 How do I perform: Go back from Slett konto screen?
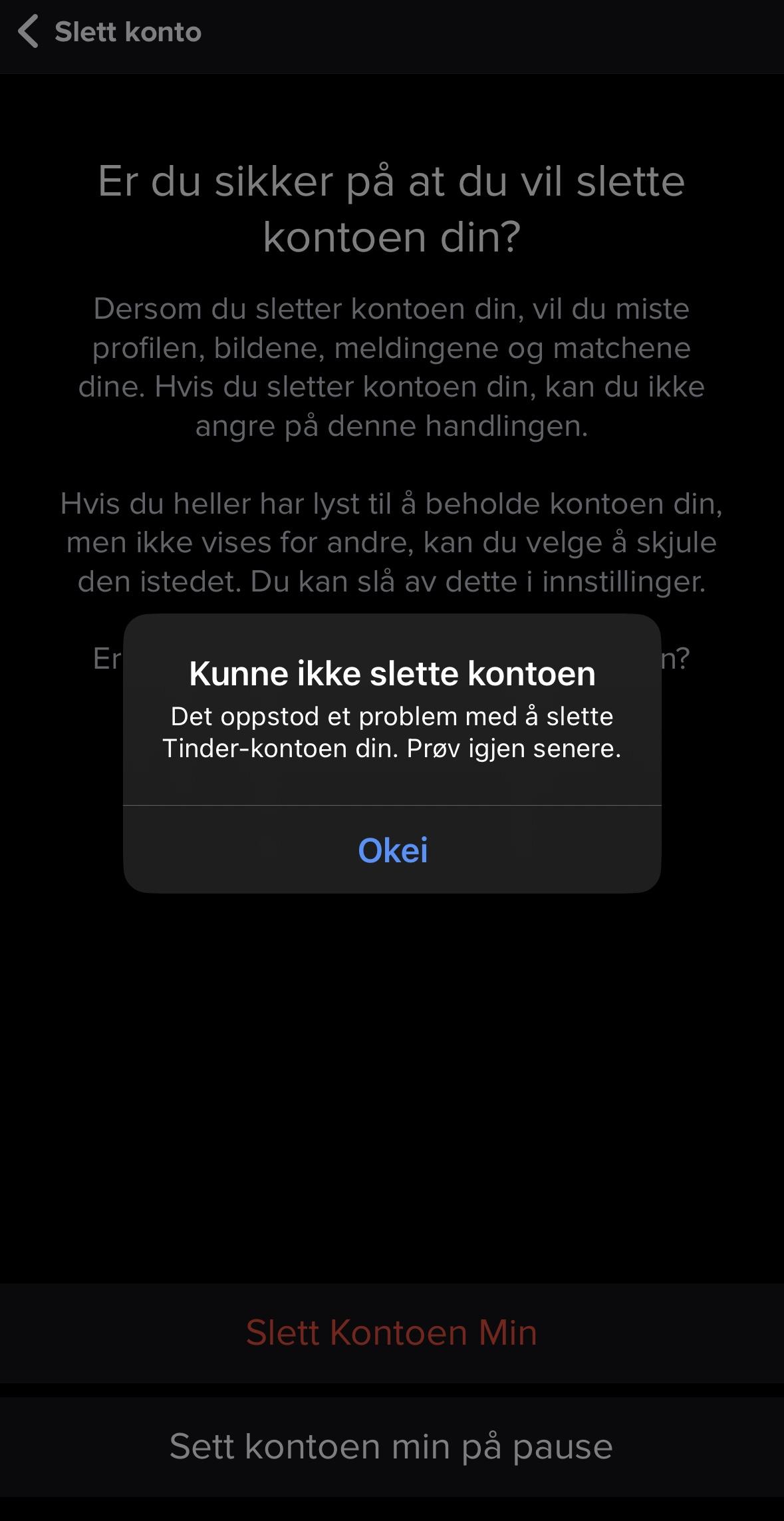pos(29,32)
